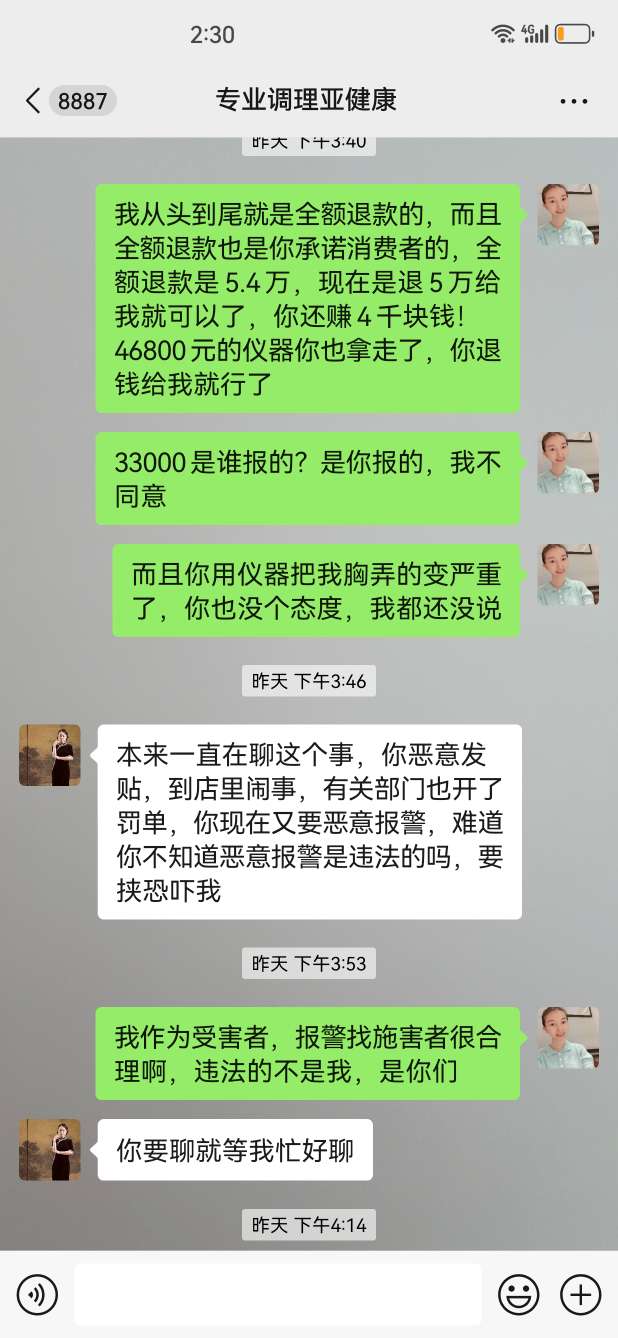The image size is (618, 1338).
Task: Open contact avatar beside 你要聊就等我忙好聊 message
Action: [50, 1150]
